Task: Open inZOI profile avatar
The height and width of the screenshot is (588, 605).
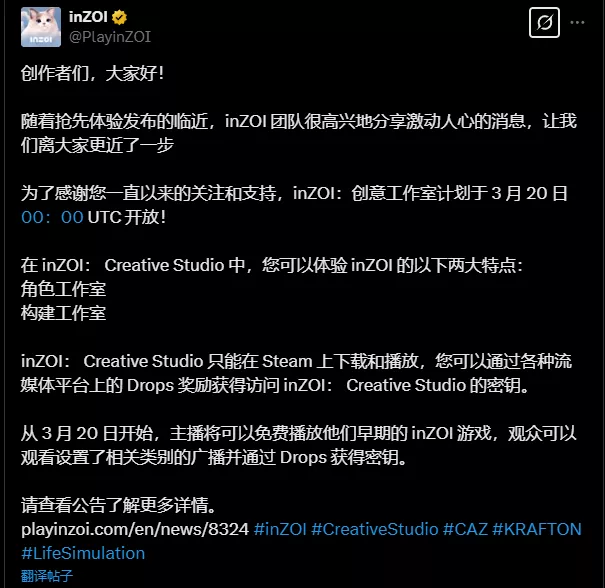Action: tap(40, 27)
